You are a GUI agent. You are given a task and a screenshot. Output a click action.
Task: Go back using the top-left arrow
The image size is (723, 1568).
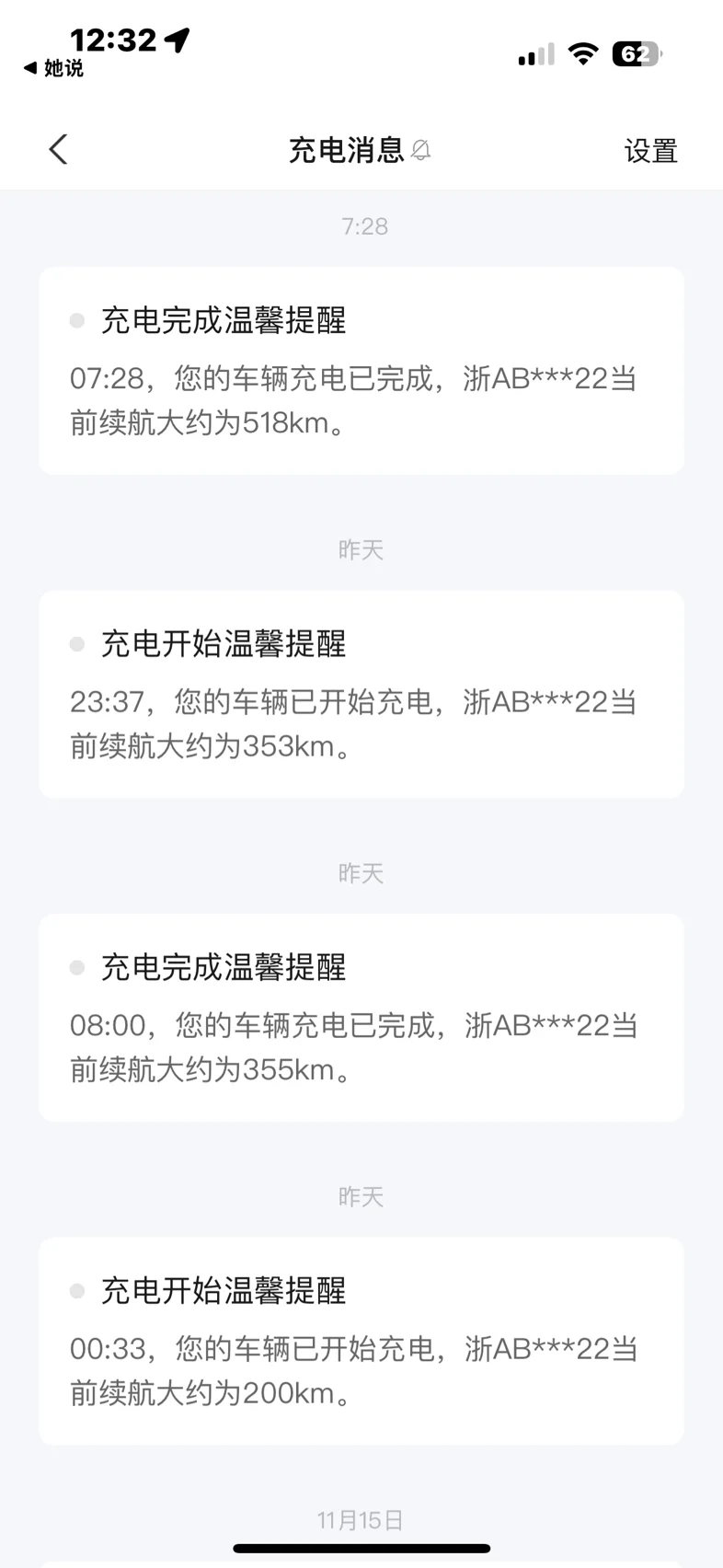point(59,149)
